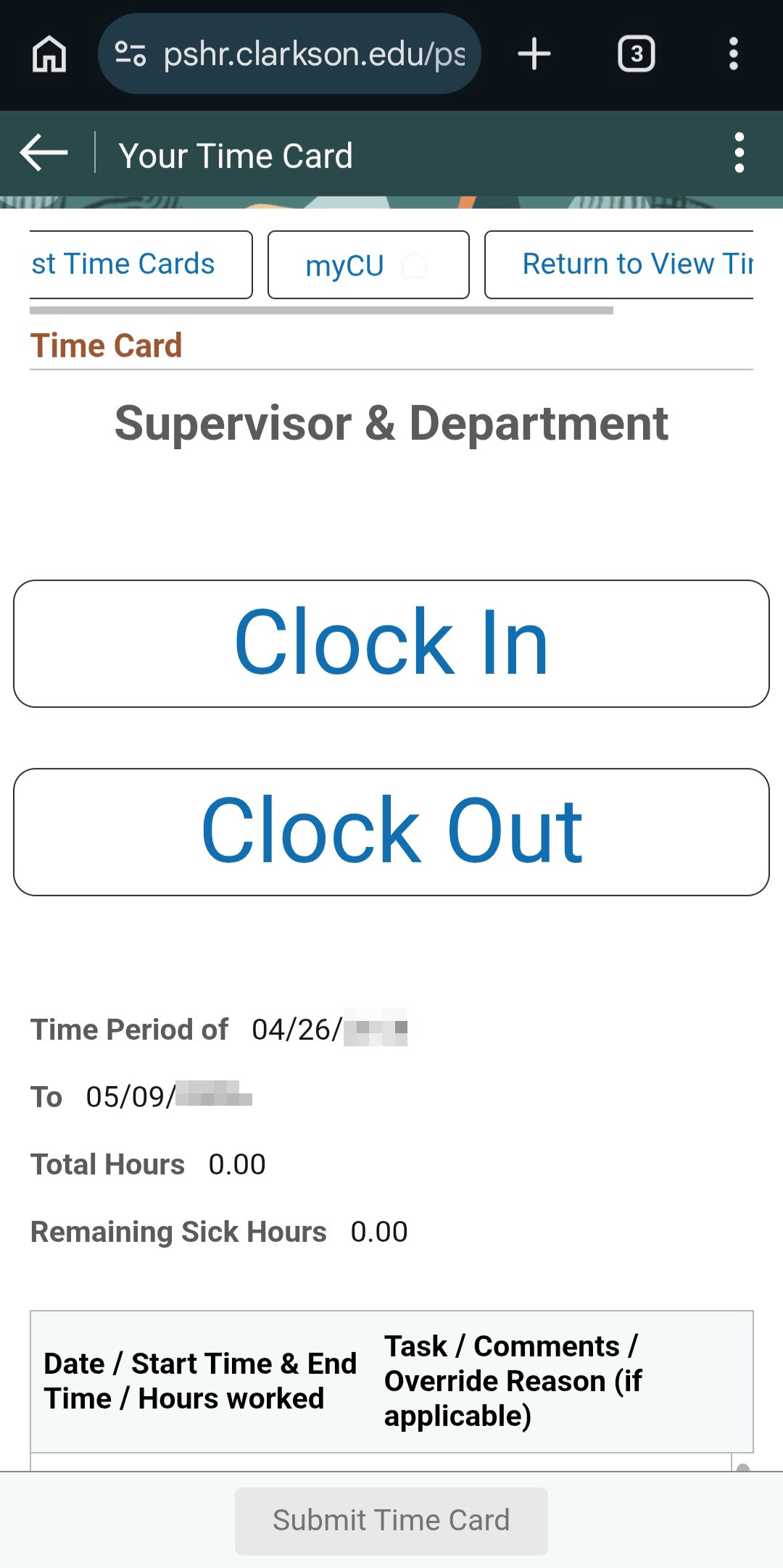The height and width of the screenshot is (1568, 783).
Task: Open the Your Time Card options menu
Action: (739, 153)
